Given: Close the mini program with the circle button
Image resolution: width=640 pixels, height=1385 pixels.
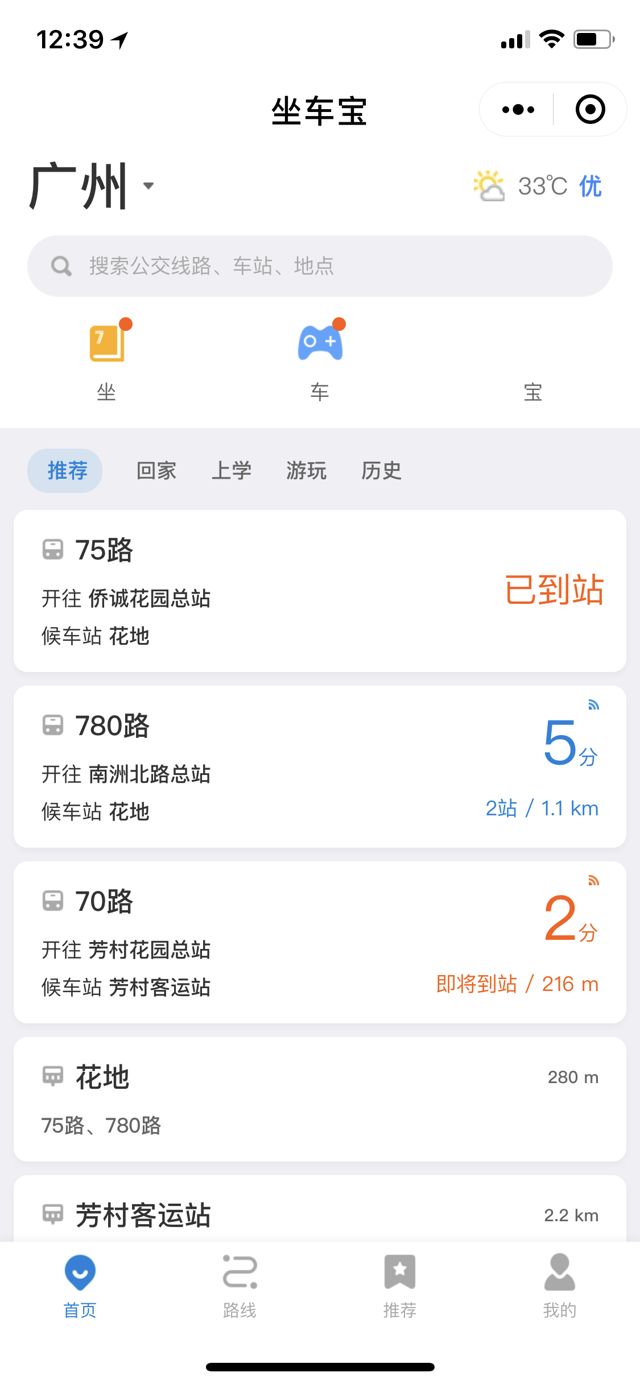Looking at the screenshot, I should [591, 109].
